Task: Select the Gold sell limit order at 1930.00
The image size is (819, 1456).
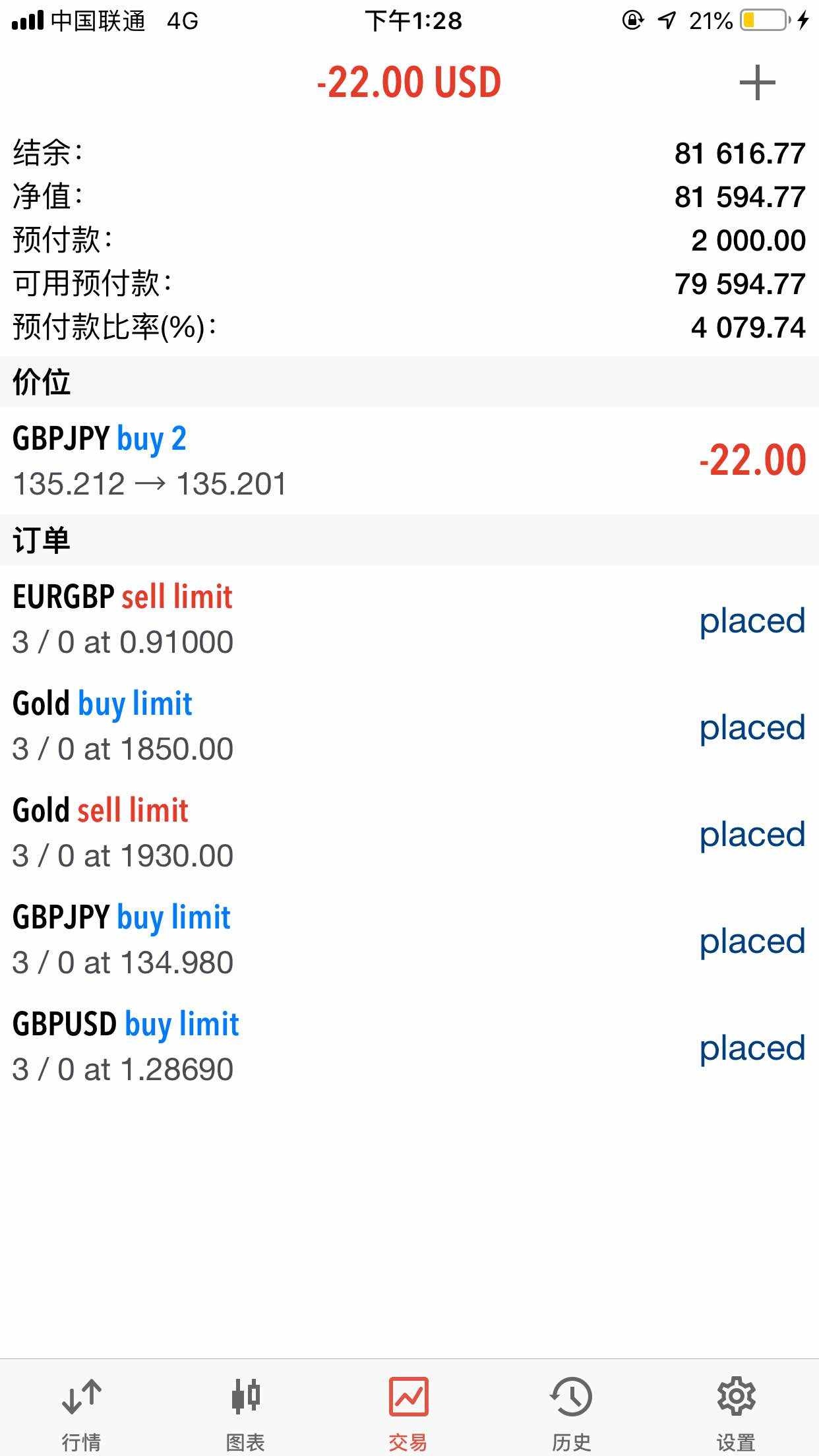Action: tap(409, 832)
